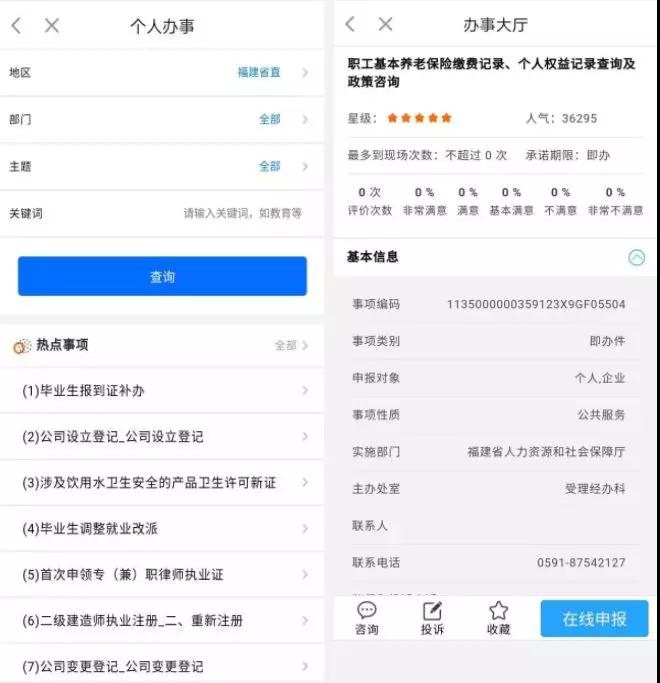660x683 pixels.
Task: Open (7)公司变更登记_公司变更登记
Action: (162, 666)
